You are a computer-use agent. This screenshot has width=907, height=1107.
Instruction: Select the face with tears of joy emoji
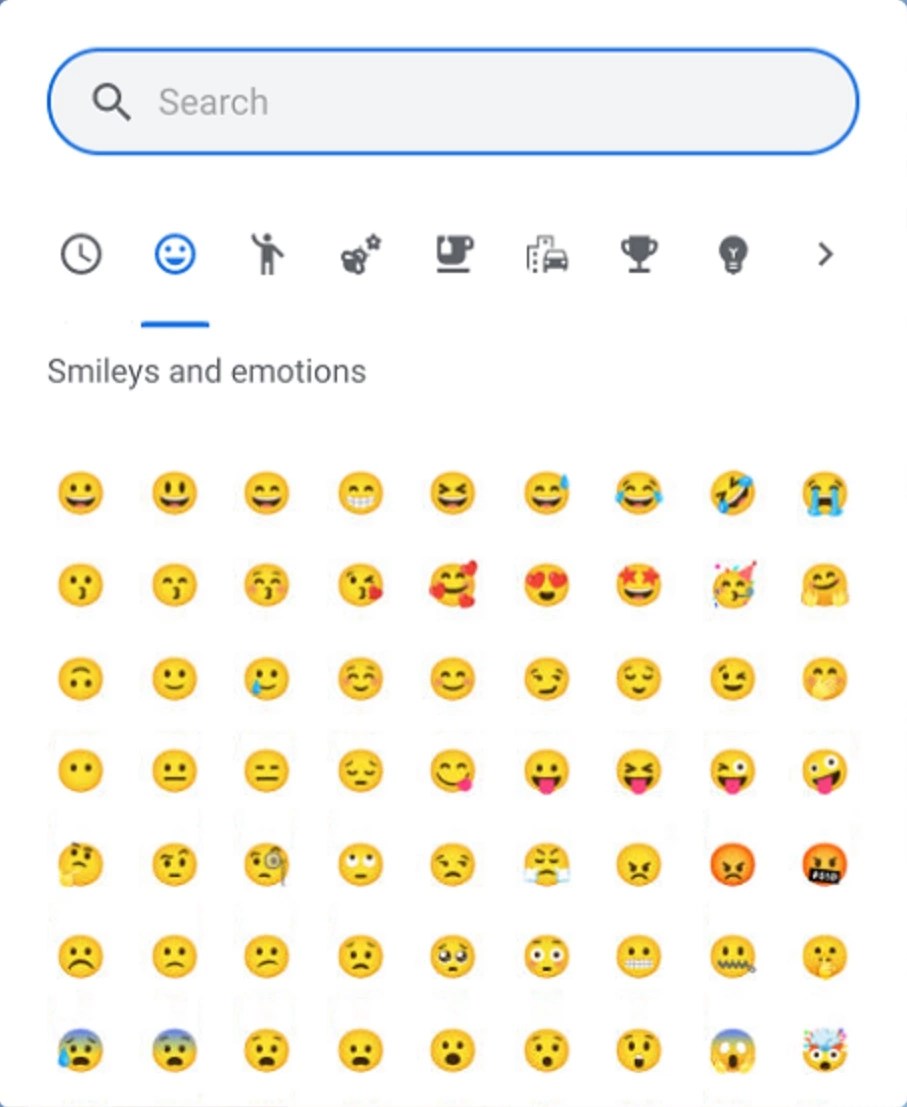638,493
